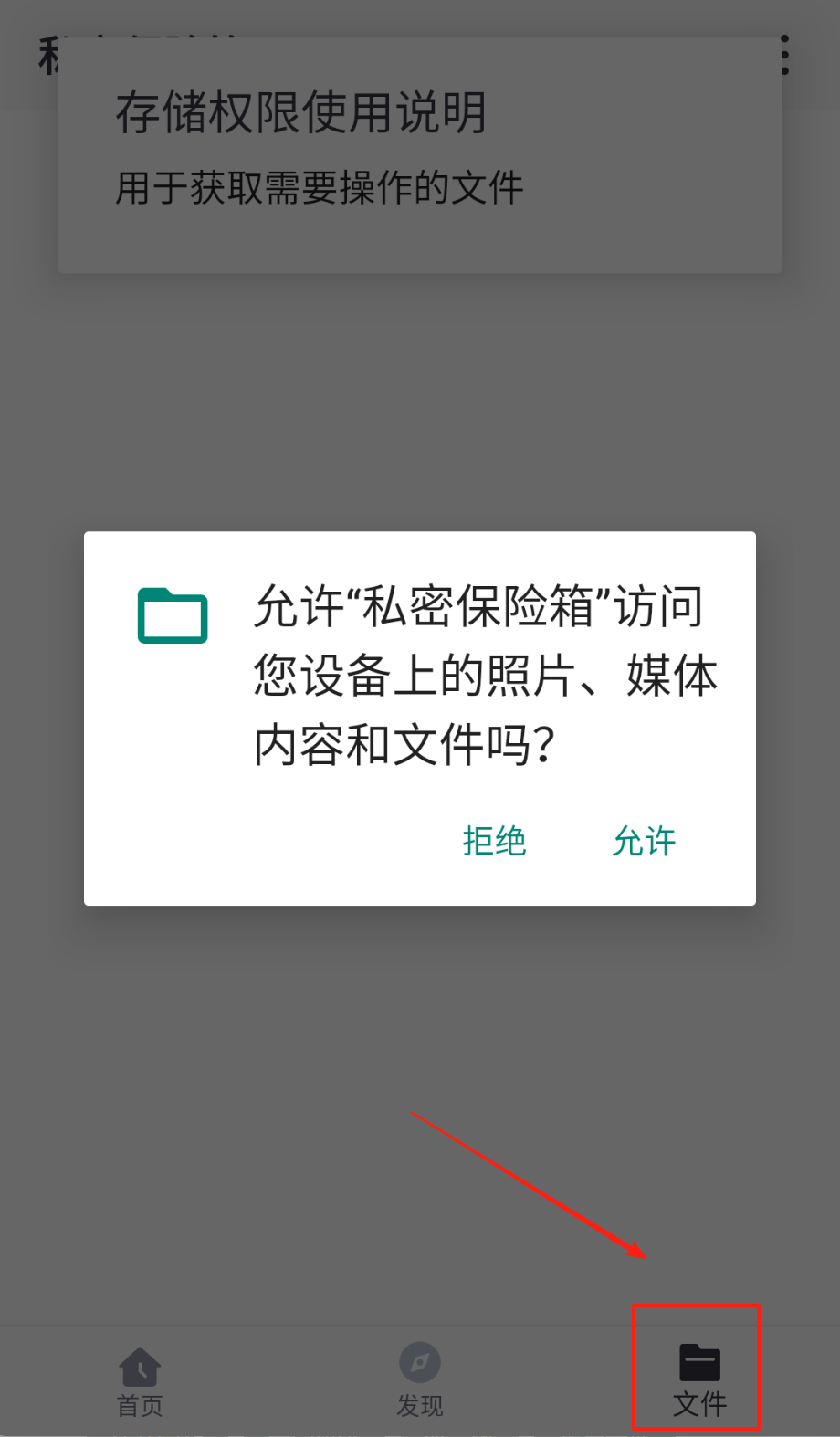This screenshot has width=840, height=1437.
Task: Switch to the 文件 tab
Action: tap(698, 1379)
